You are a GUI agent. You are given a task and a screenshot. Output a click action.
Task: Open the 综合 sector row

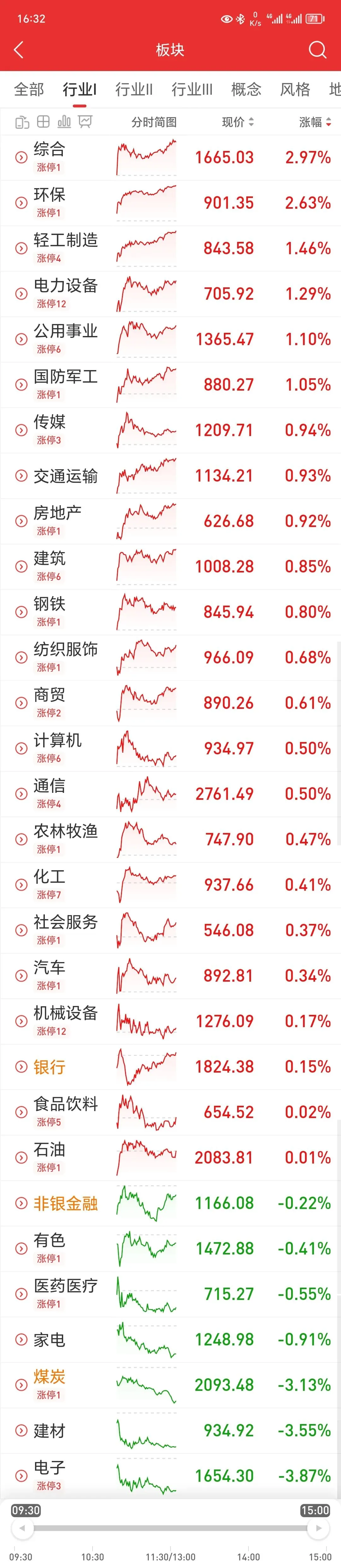[170, 158]
